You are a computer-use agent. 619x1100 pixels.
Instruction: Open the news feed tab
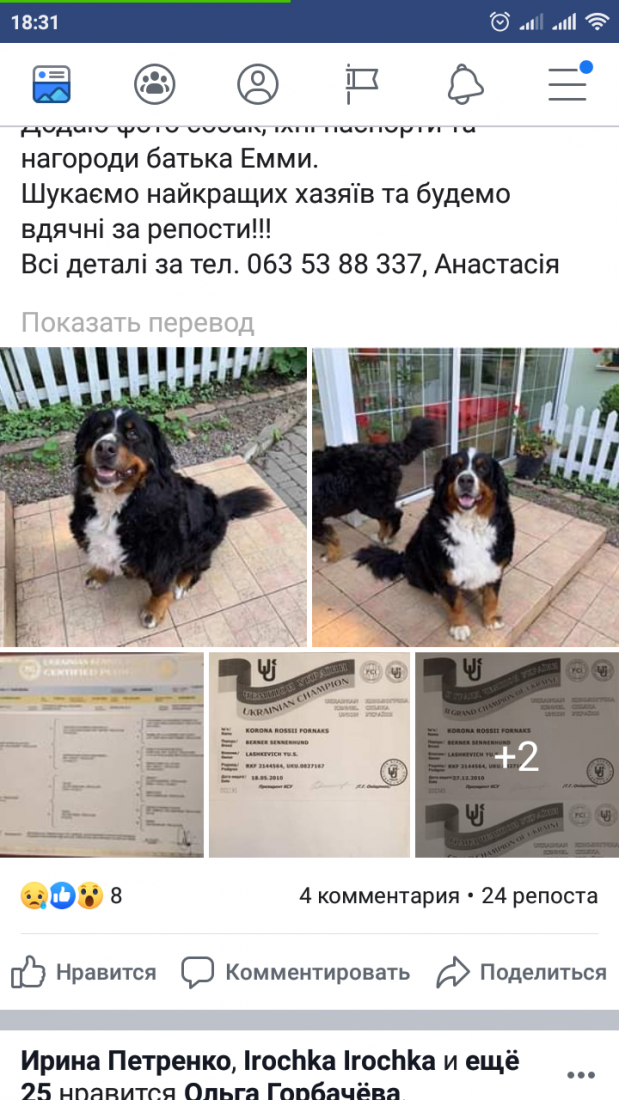pyautogui.click(x=51, y=84)
